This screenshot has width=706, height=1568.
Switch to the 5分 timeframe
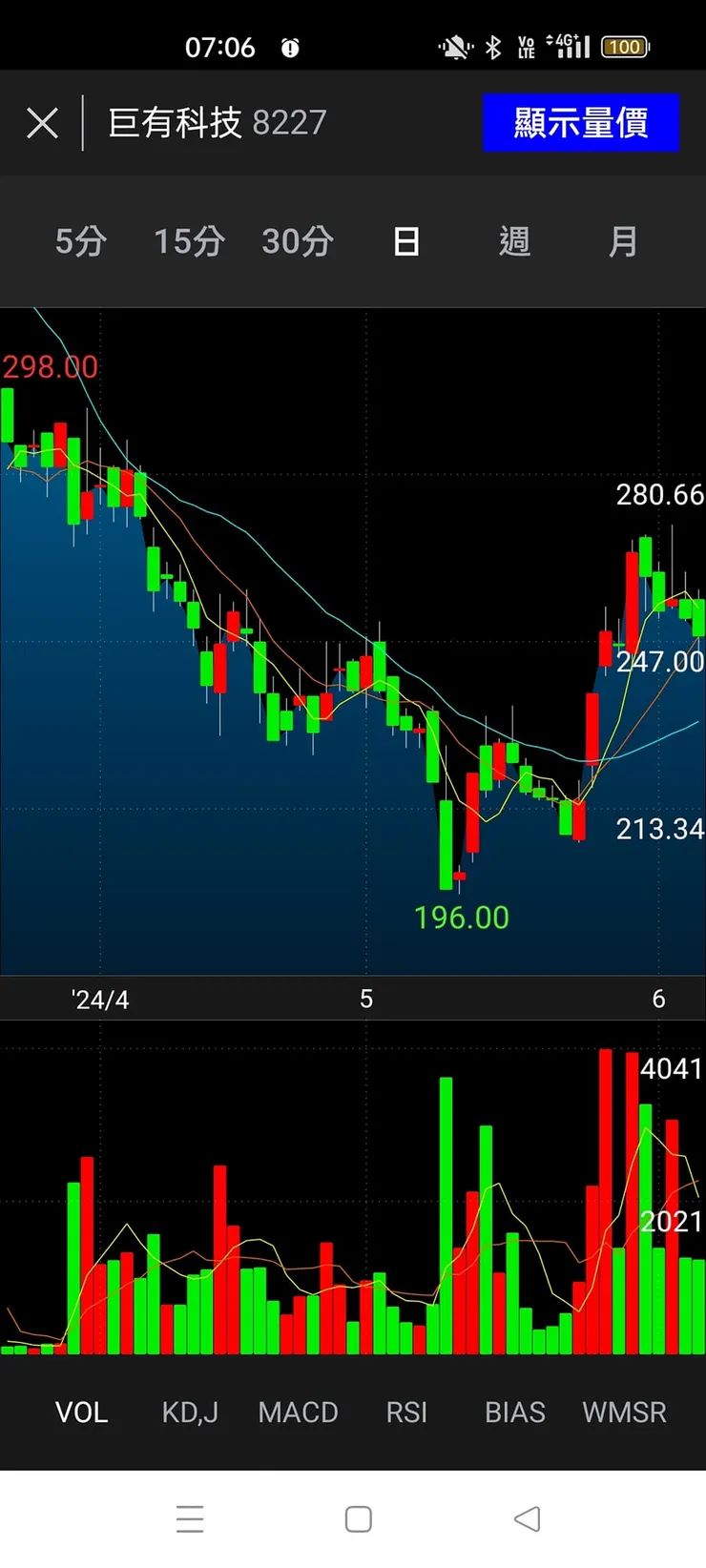(80, 241)
